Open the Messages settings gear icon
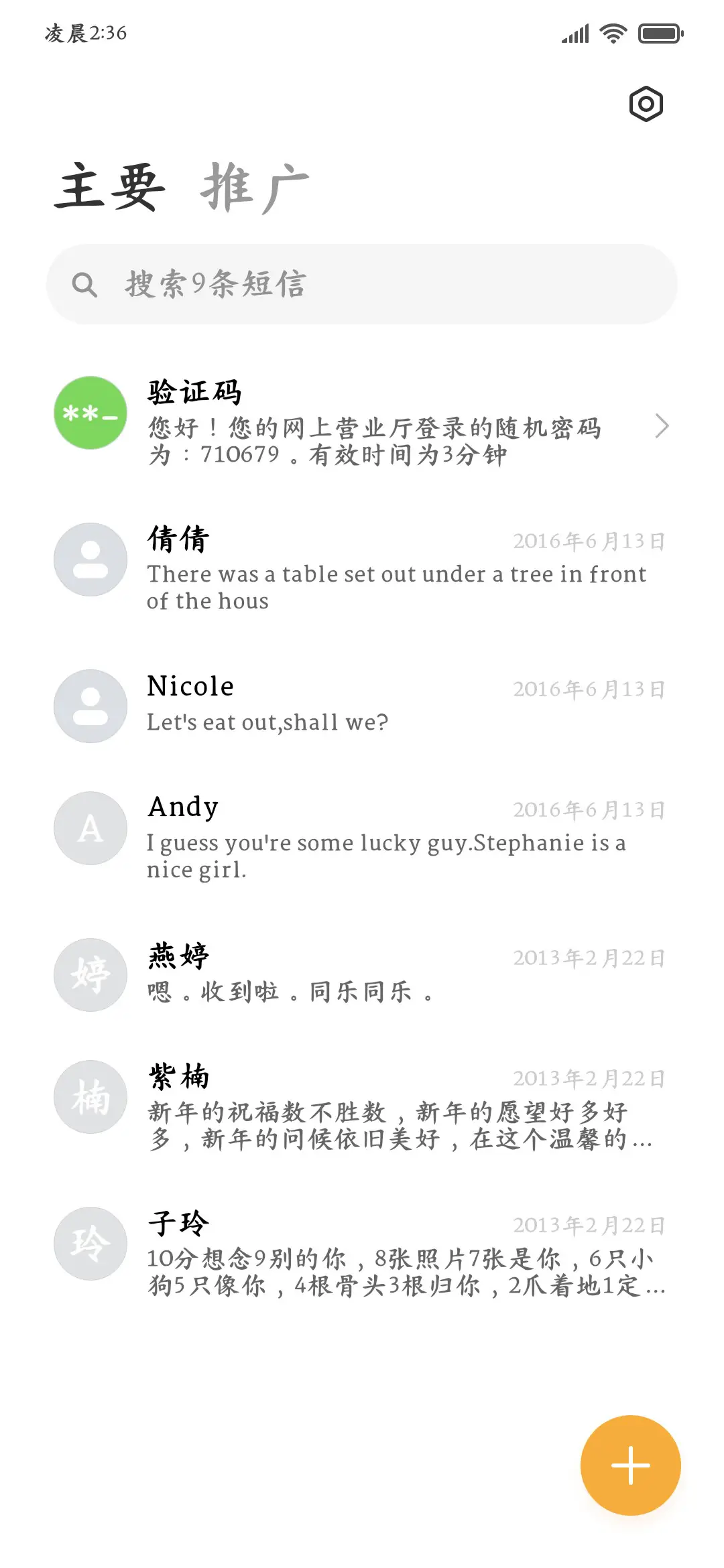The height and width of the screenshot is (1568, 724). coord(646,104)
